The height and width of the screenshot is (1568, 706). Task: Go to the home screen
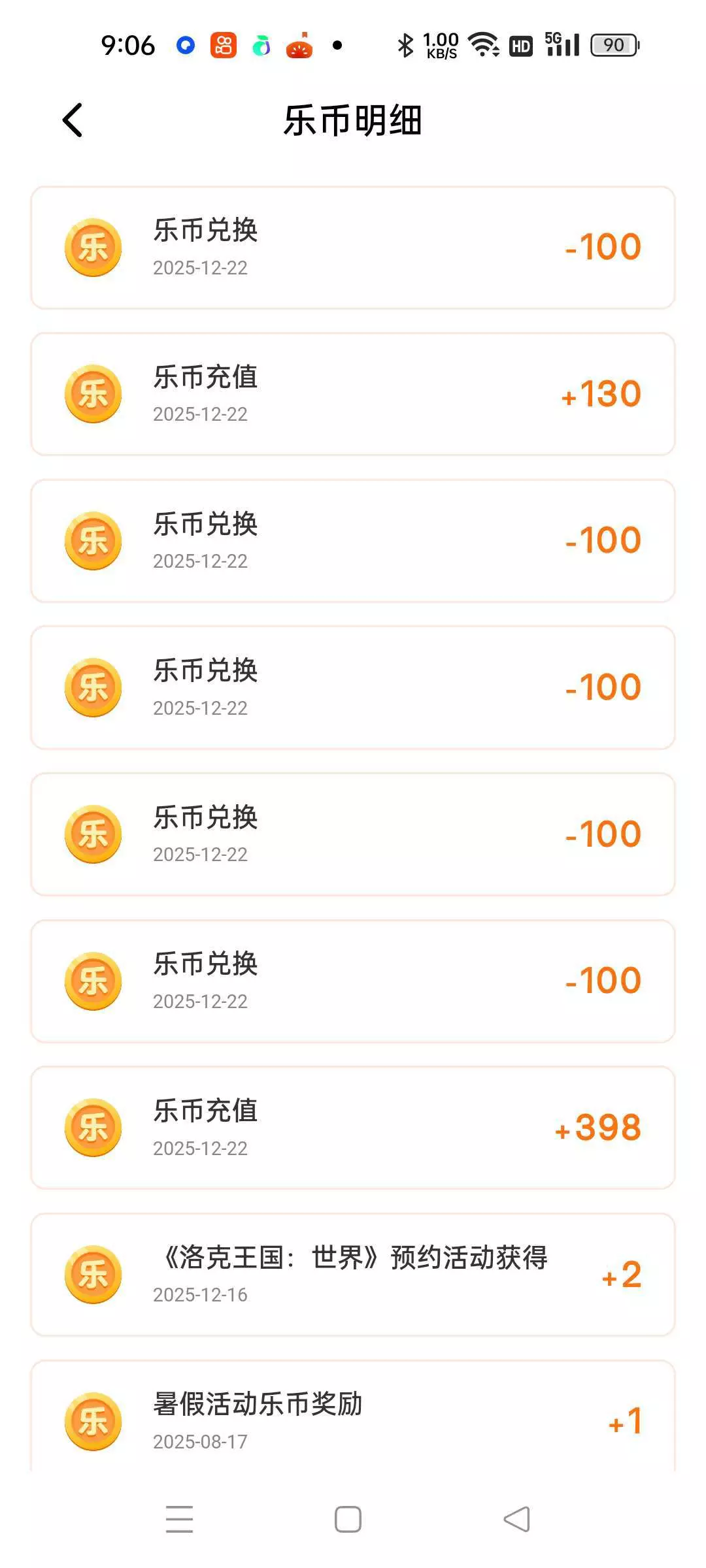pyautogui.click(x=348, y=1519)
